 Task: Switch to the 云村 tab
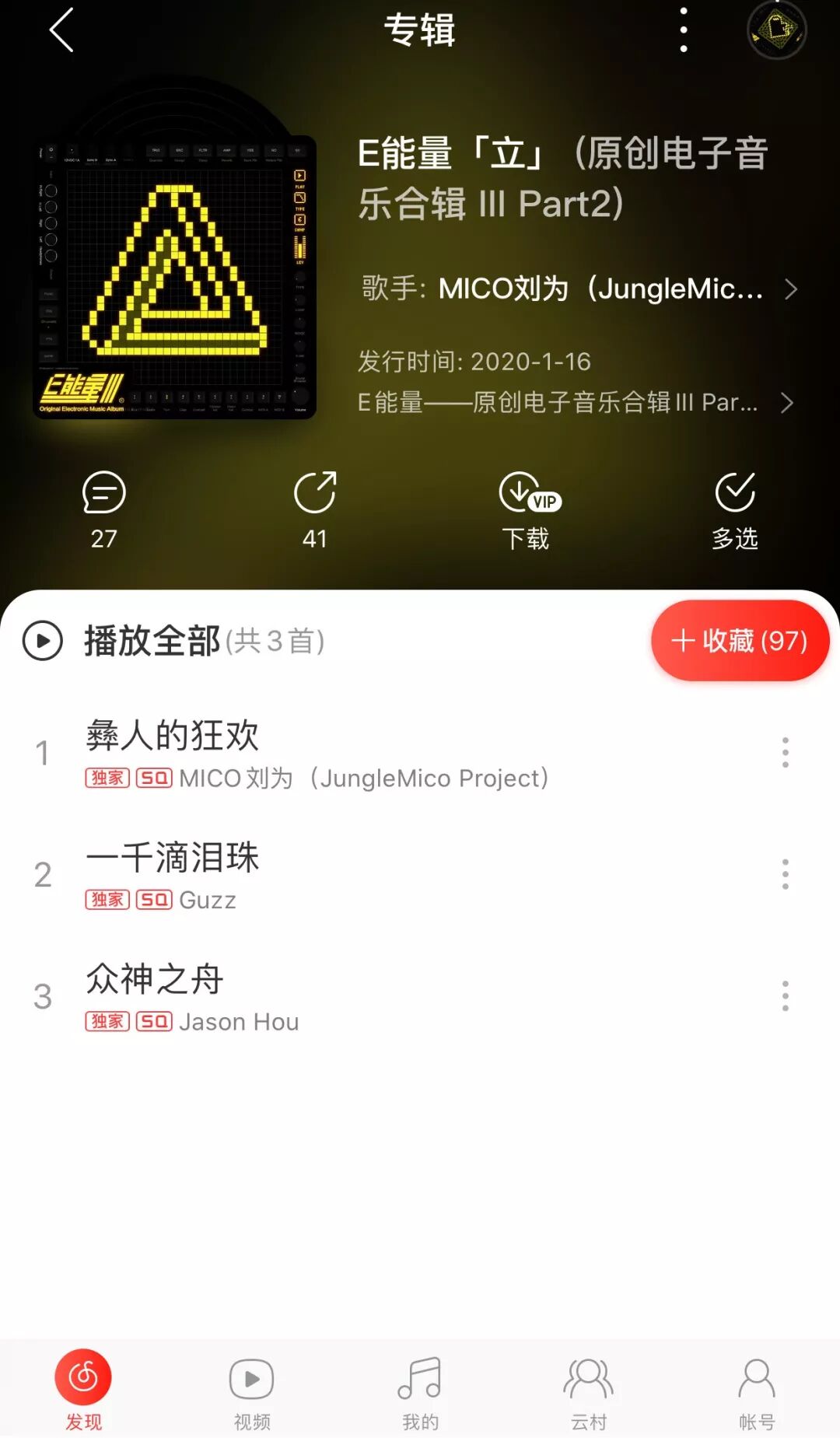pyautogui.click(x=588, y=1392)
